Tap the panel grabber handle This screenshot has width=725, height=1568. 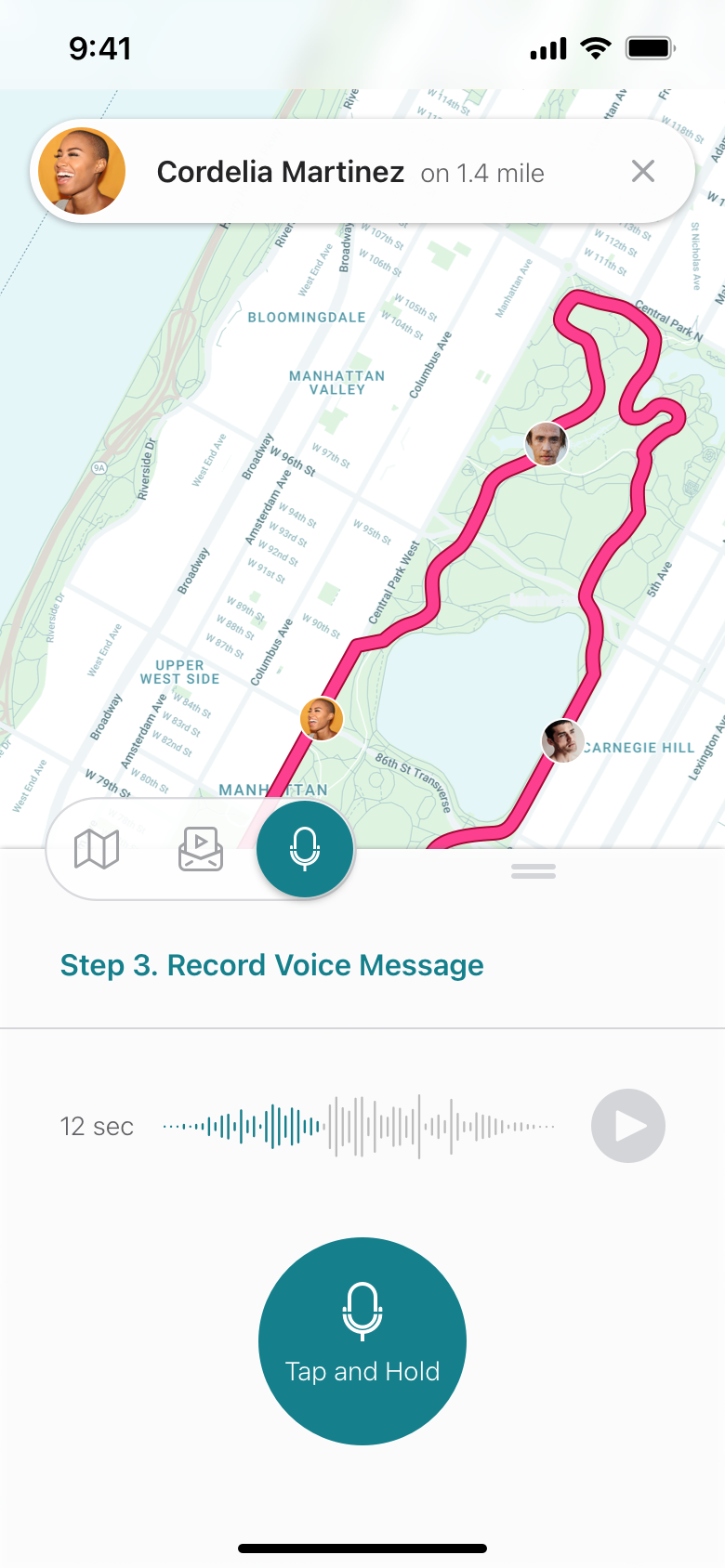[534, 871]
